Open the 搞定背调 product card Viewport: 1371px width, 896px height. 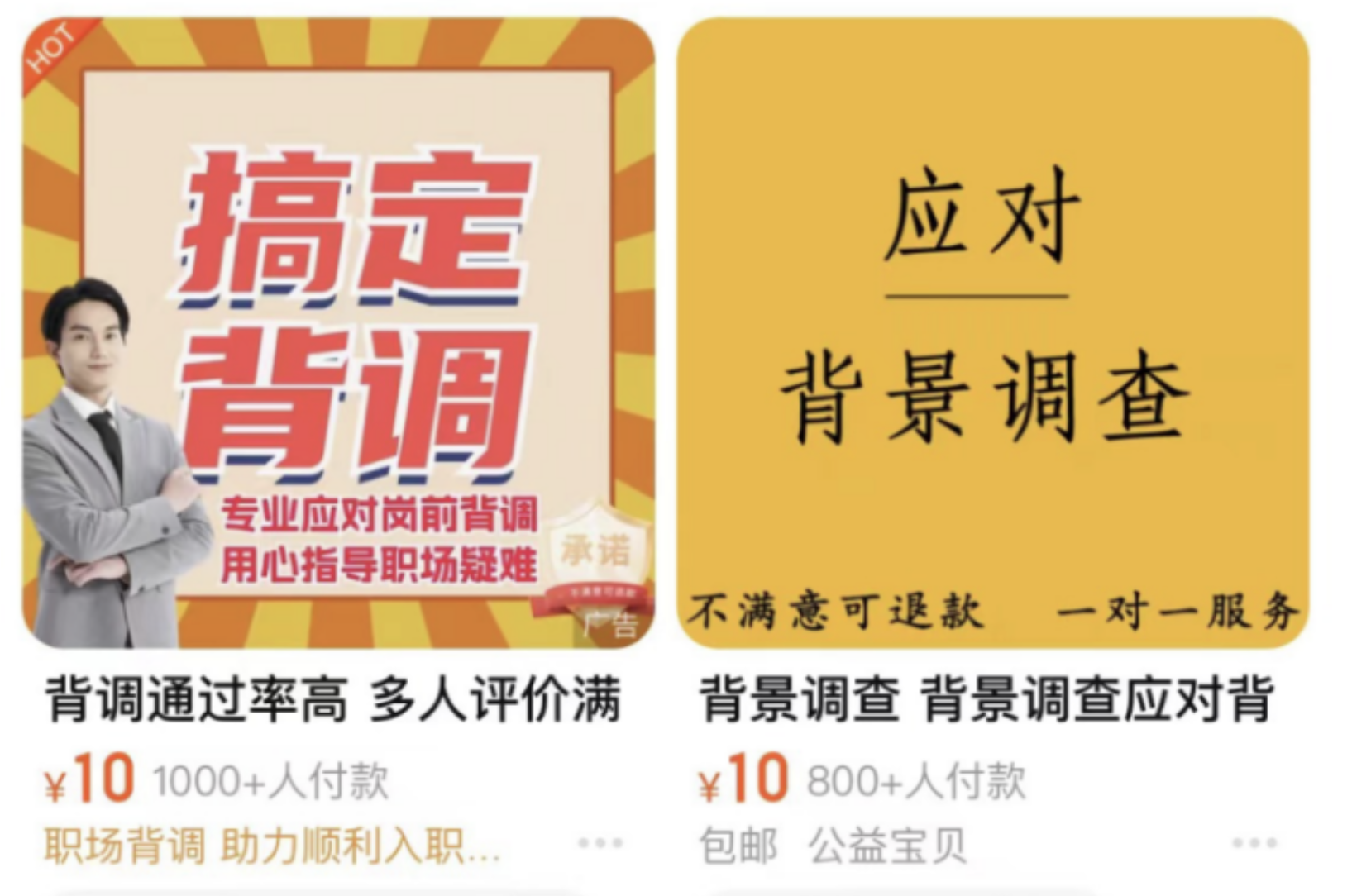pos(339,331)
